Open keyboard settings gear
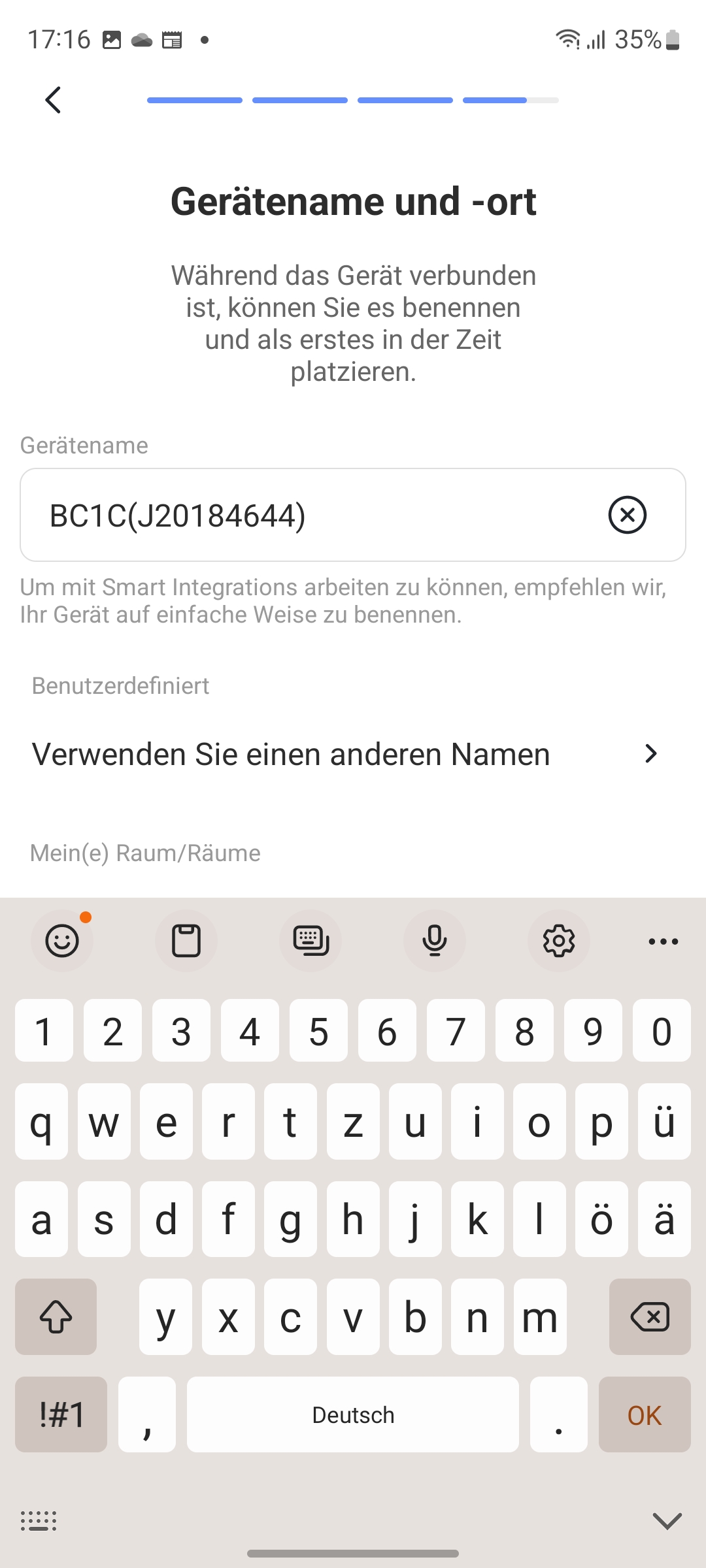The height and width of the screenshot is (1568, 706). 559,941
